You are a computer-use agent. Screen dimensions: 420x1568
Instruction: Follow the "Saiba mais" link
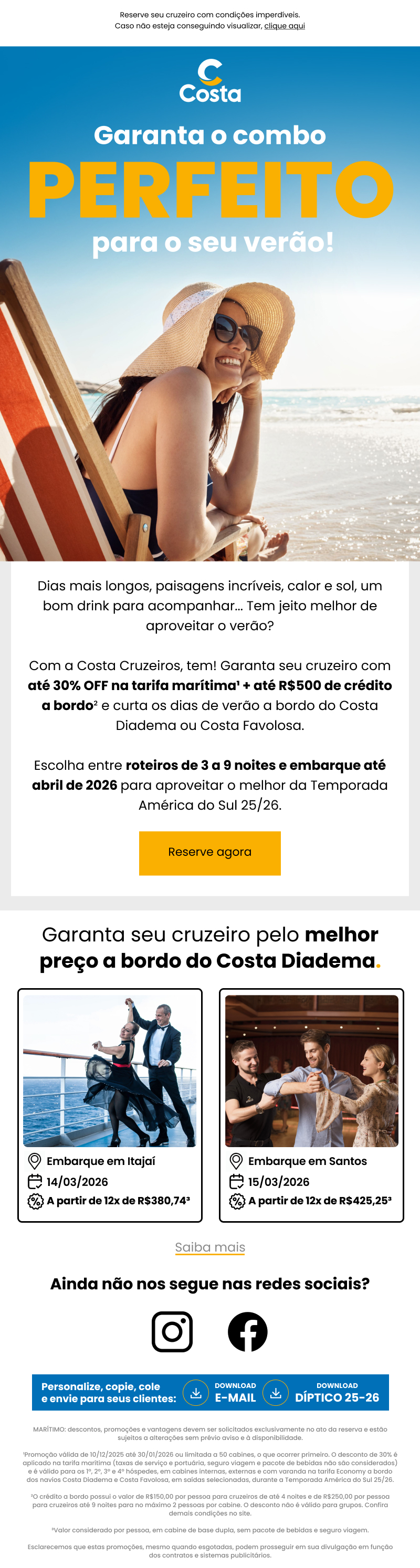(210, 1247)
